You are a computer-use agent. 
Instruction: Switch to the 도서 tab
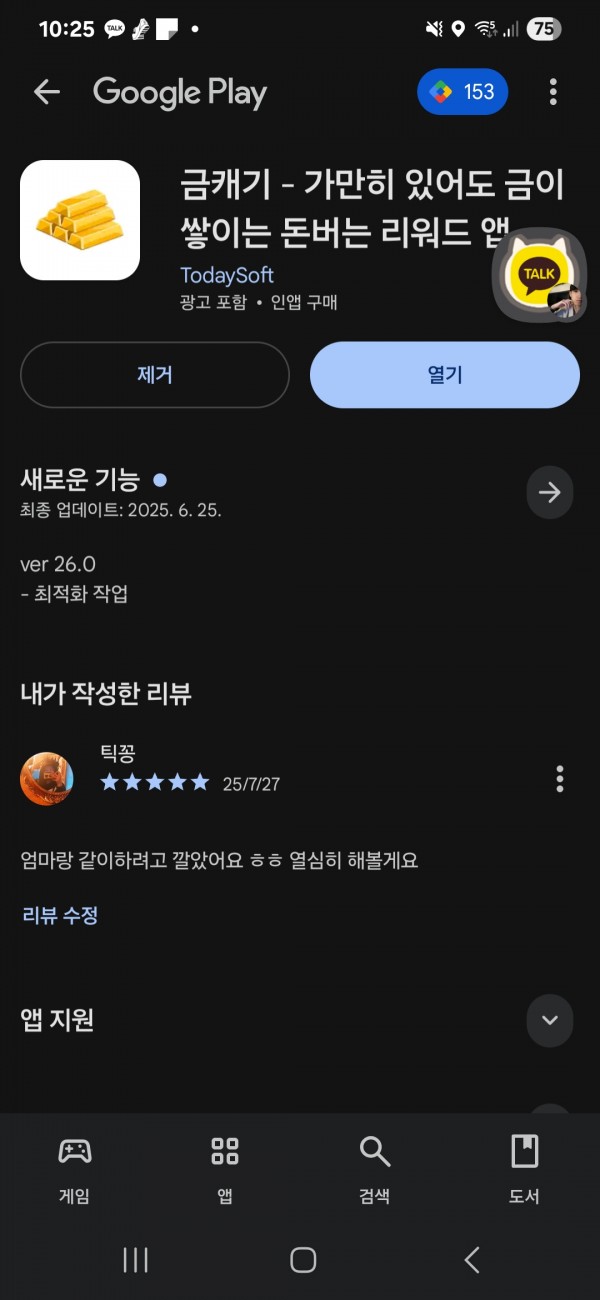click(x=525, y=1169)
